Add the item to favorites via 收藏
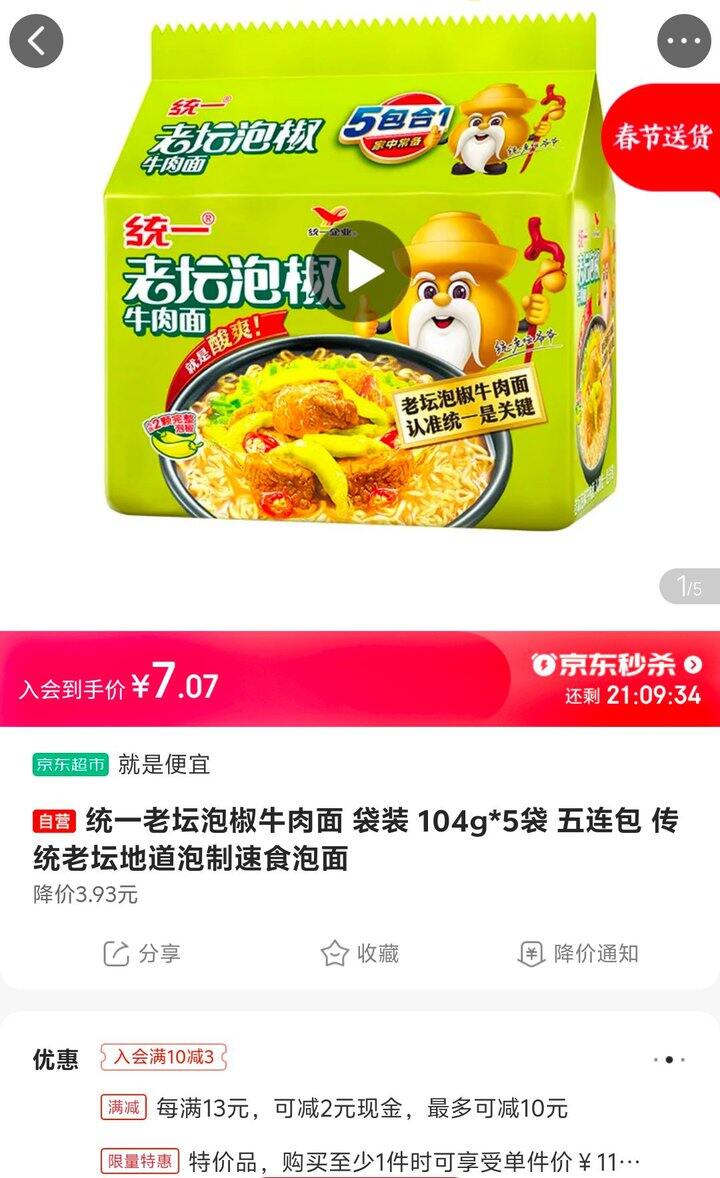 (x=360, y=953)
